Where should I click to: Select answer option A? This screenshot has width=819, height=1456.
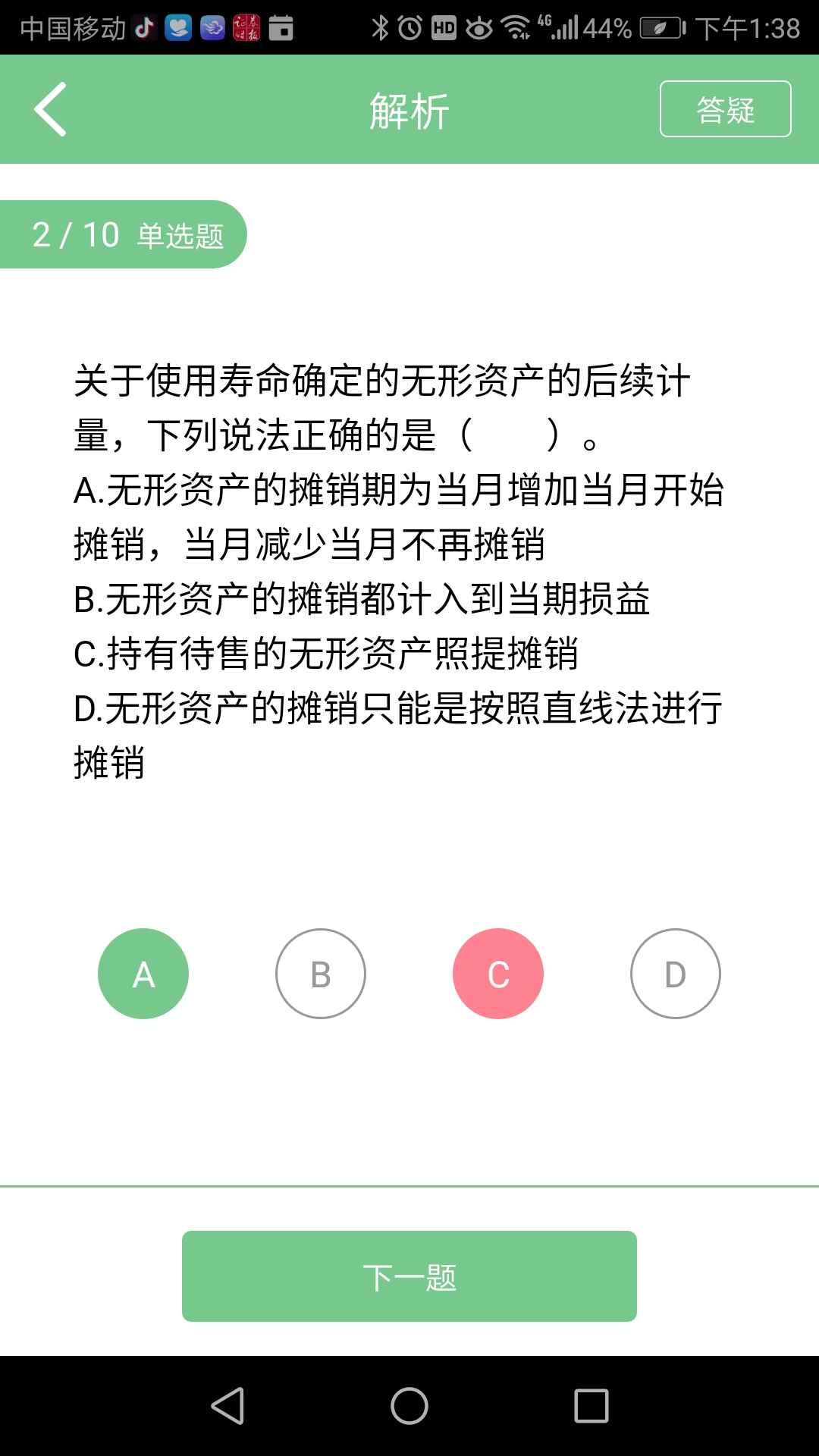(x=143, y=973)
